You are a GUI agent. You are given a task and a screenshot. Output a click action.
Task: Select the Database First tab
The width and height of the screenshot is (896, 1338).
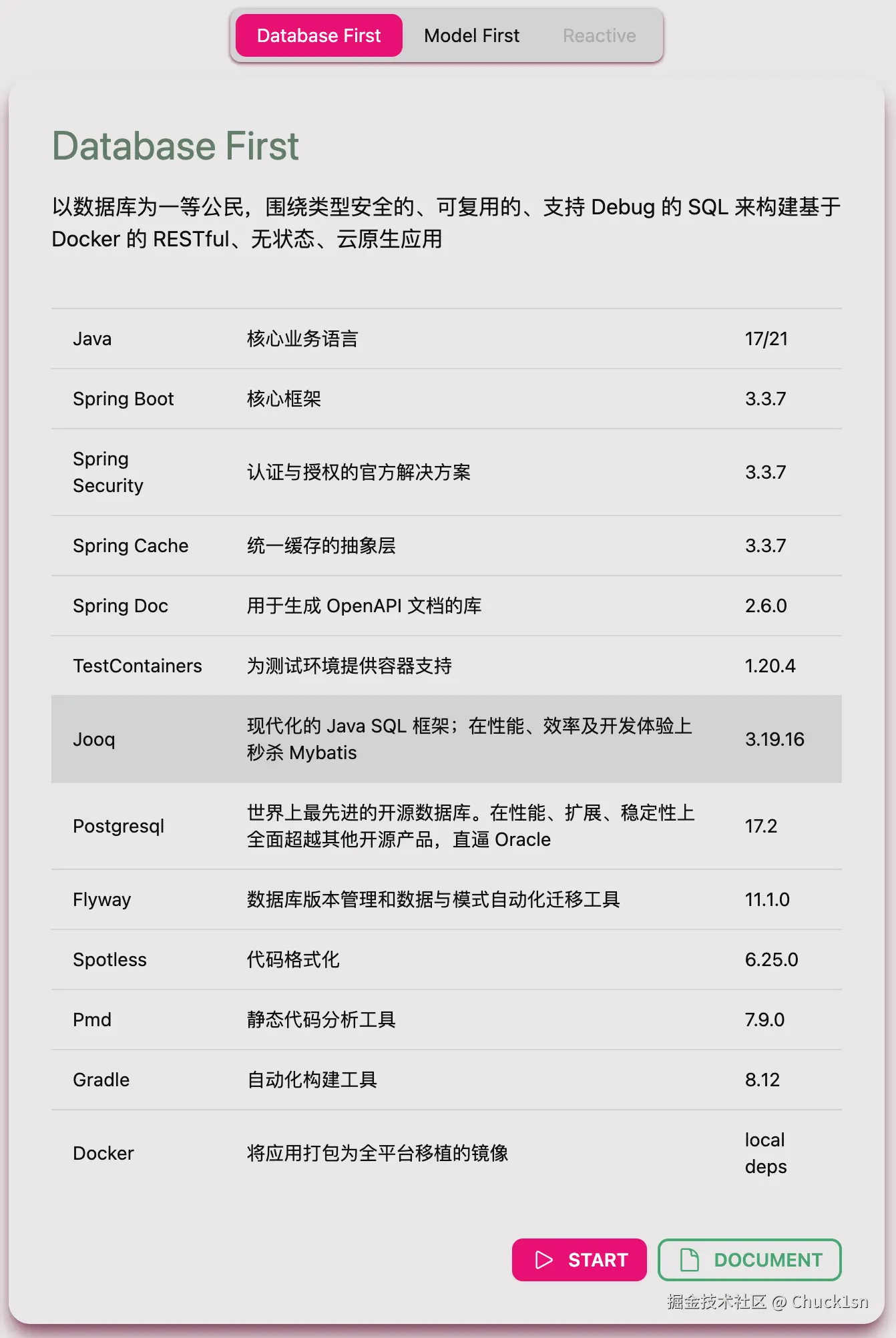(x=318, y=35)
